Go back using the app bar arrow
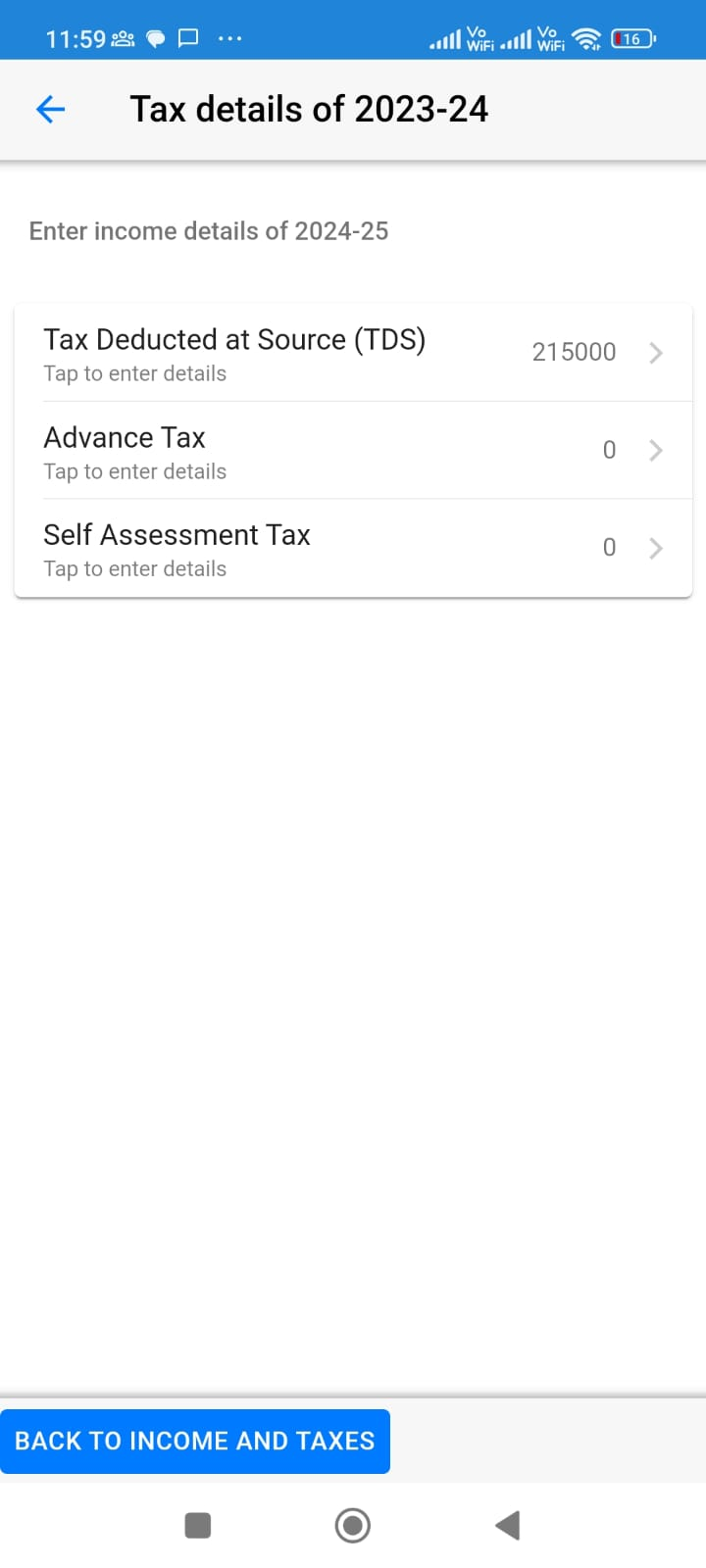Screen dimensions: 706x1568 50,110
